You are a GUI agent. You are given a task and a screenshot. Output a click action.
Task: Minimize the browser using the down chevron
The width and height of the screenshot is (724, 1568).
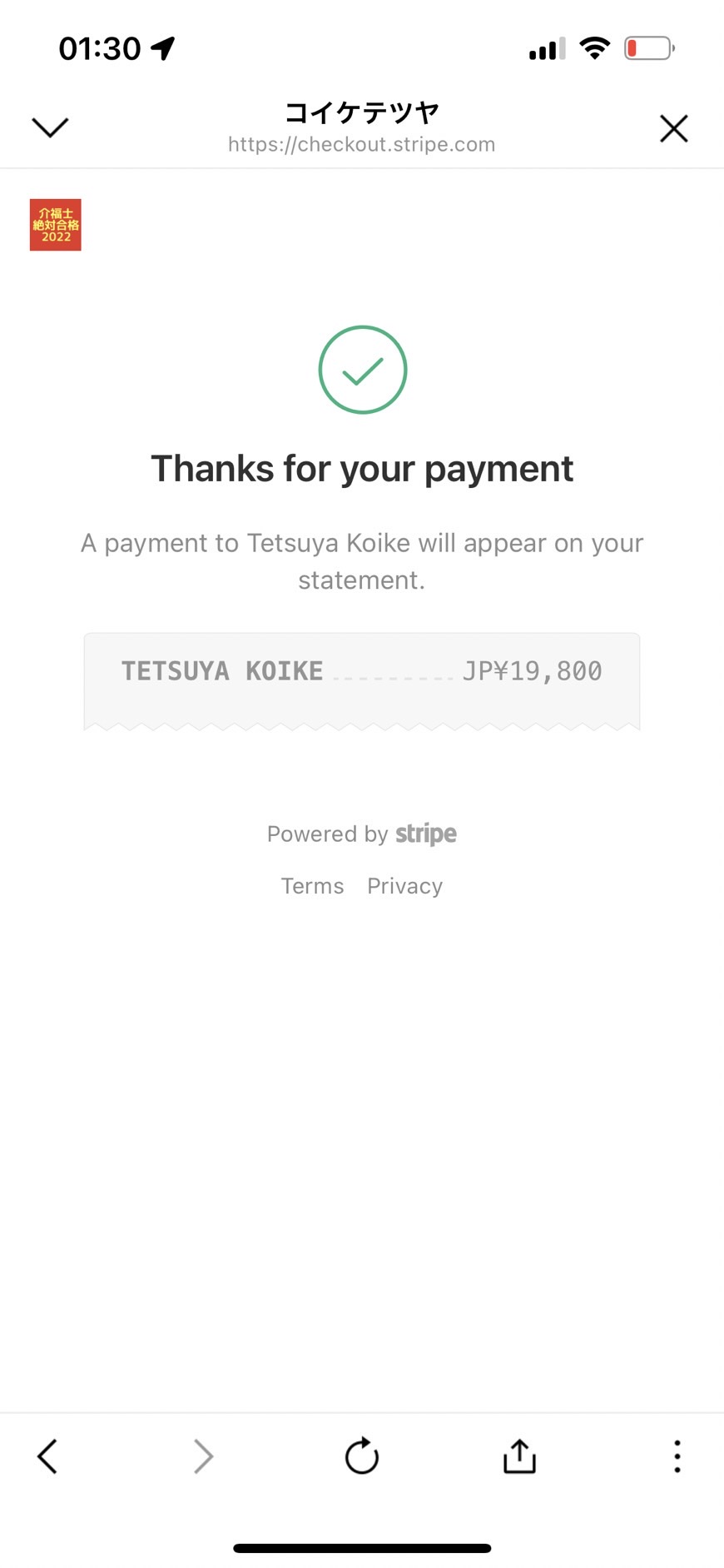pos(50,127)
